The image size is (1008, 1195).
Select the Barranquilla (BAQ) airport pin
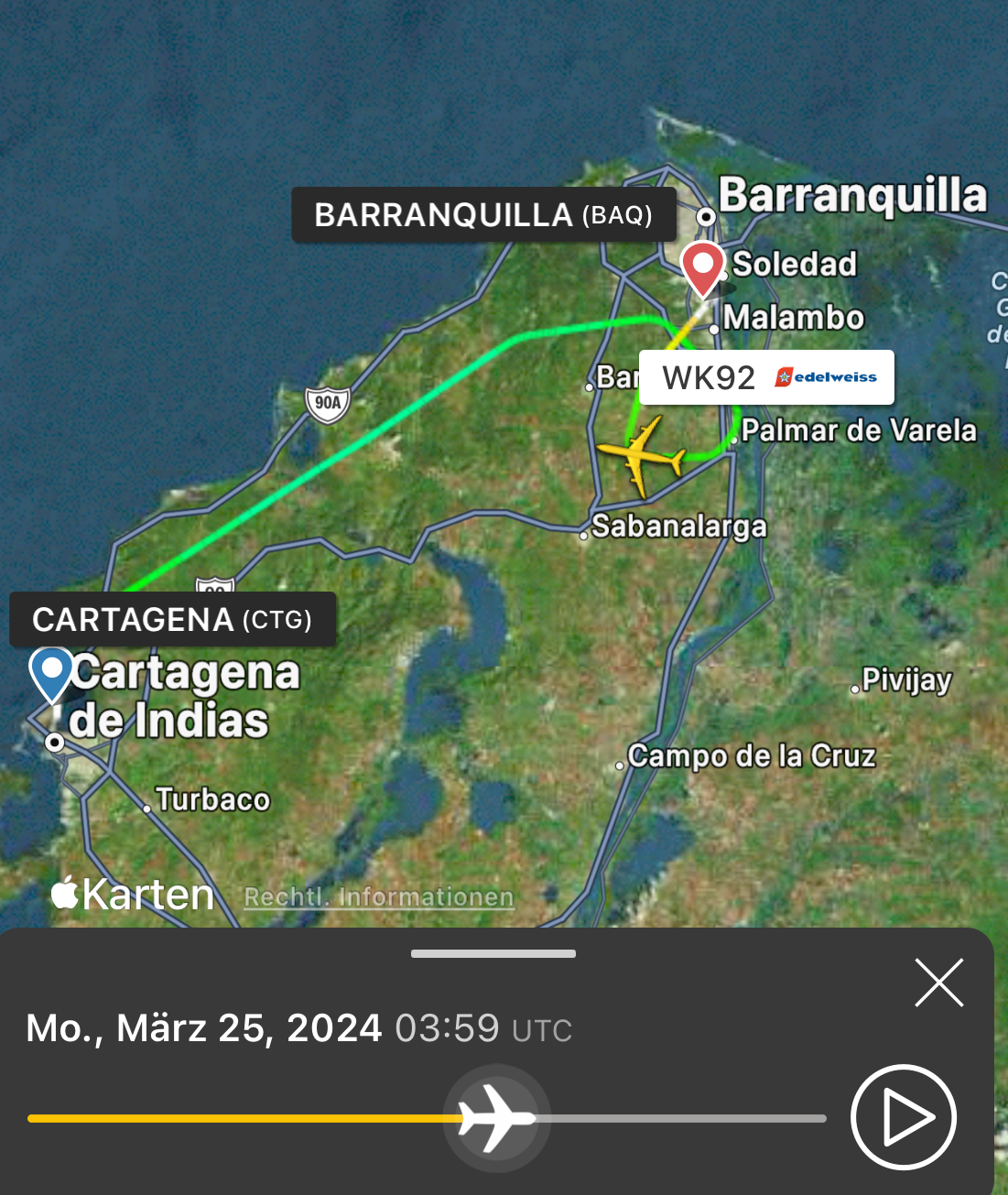coord(703,266)
